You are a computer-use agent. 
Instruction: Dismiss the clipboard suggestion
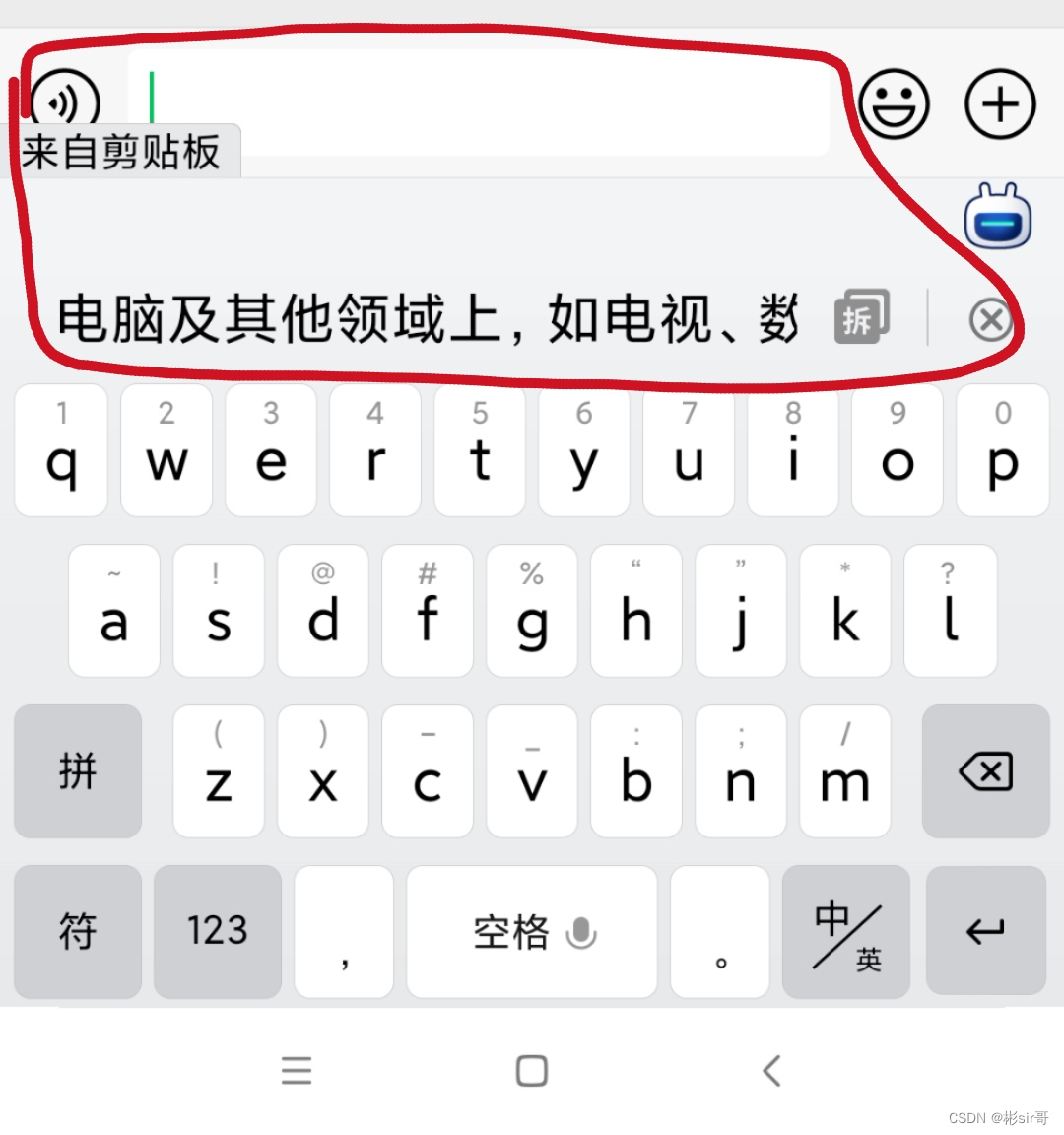(x=990, y=319)
